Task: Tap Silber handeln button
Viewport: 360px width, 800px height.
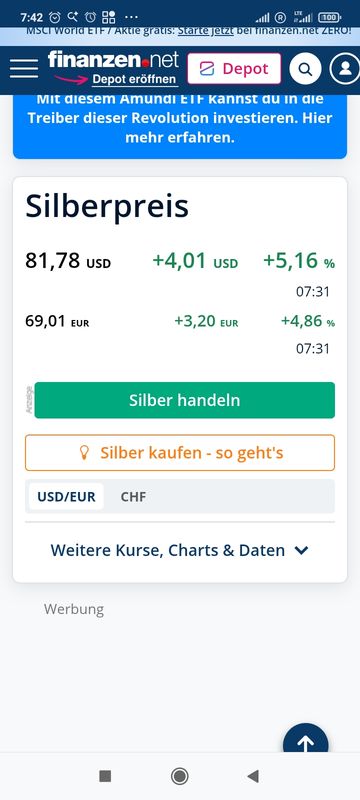Action: (185, 400)
